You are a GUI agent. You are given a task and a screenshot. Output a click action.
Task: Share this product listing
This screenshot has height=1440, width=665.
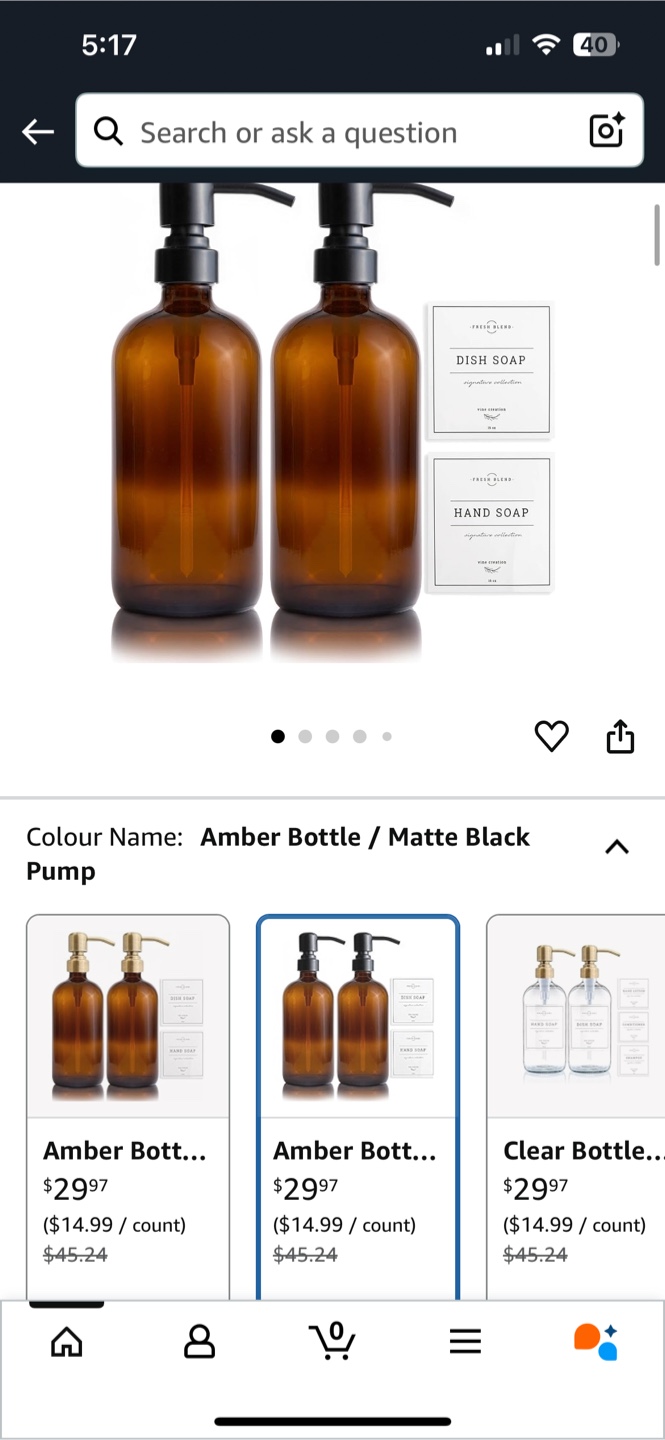pos(620,736)
